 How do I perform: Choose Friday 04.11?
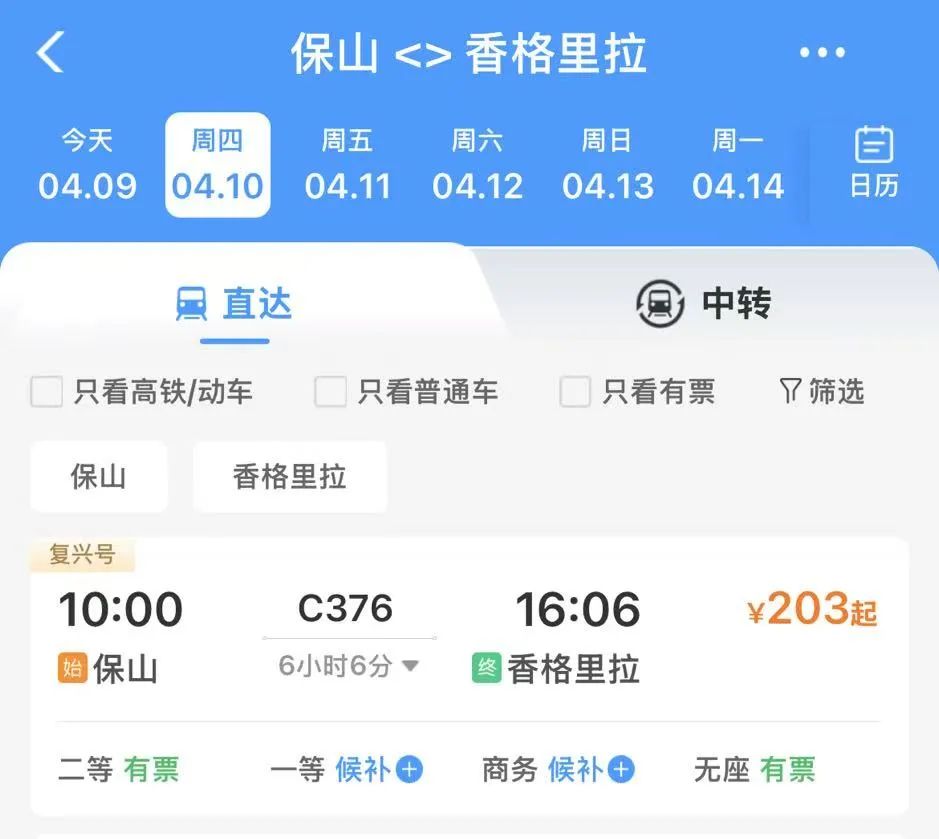pos(347,165)
